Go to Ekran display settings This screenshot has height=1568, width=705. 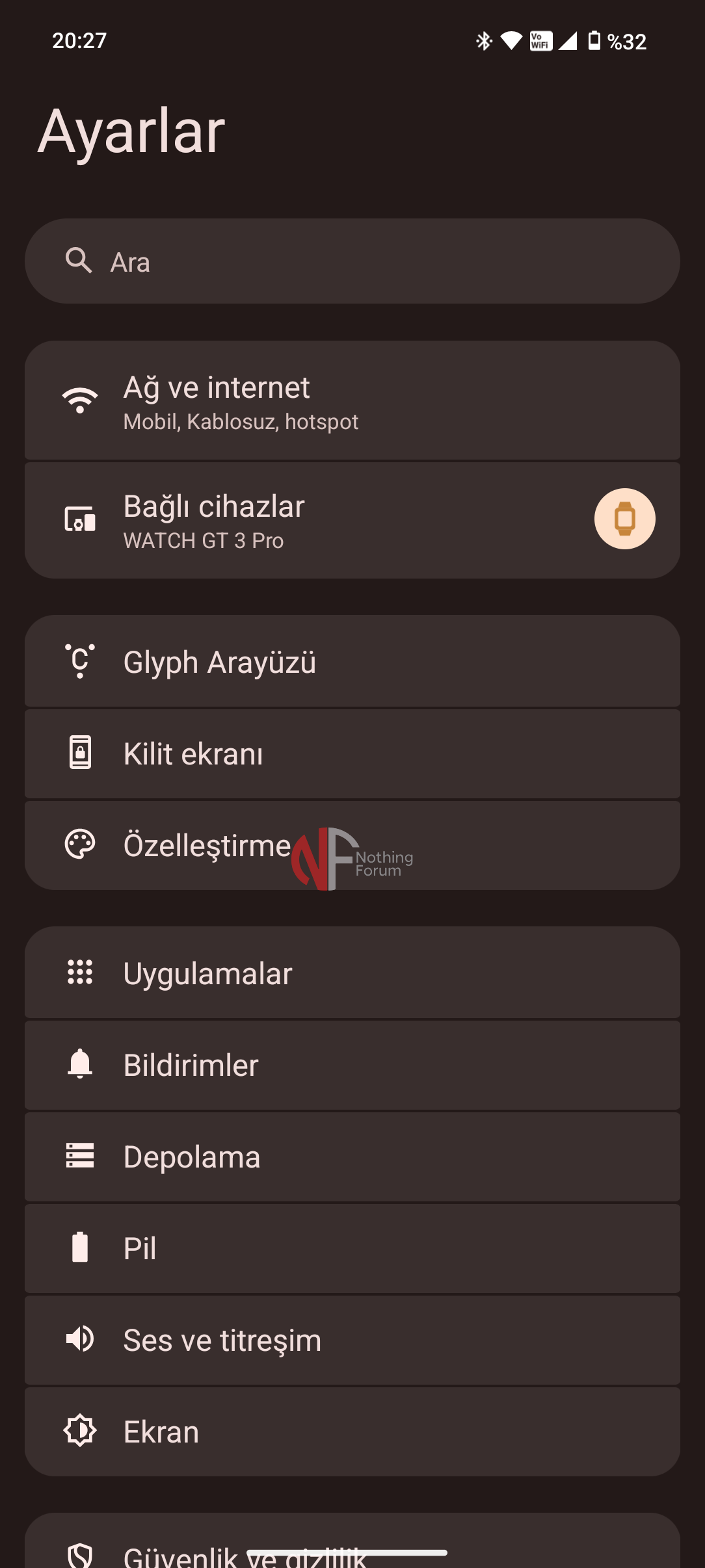click(351, 1431)
